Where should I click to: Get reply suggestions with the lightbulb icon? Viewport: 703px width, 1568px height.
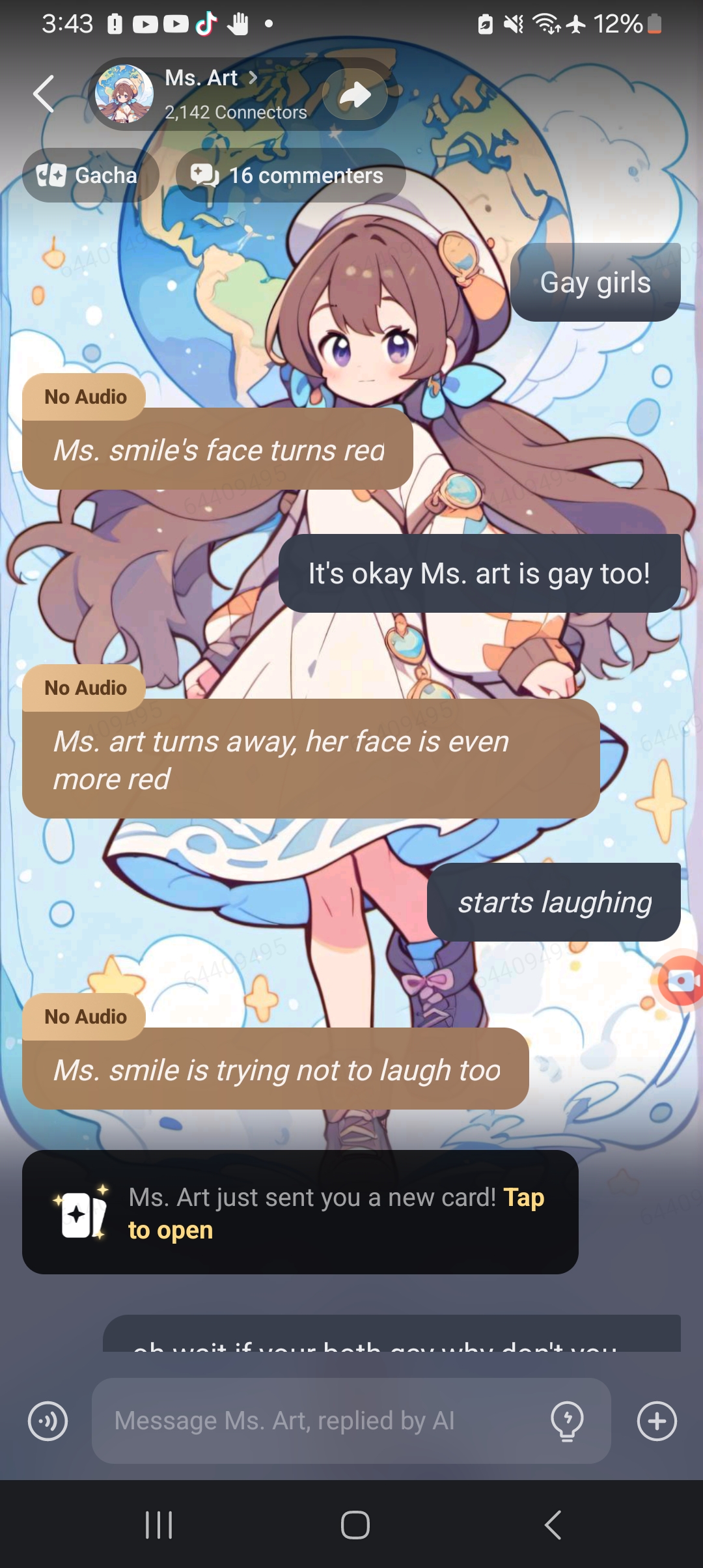(x=567, y=1420)
